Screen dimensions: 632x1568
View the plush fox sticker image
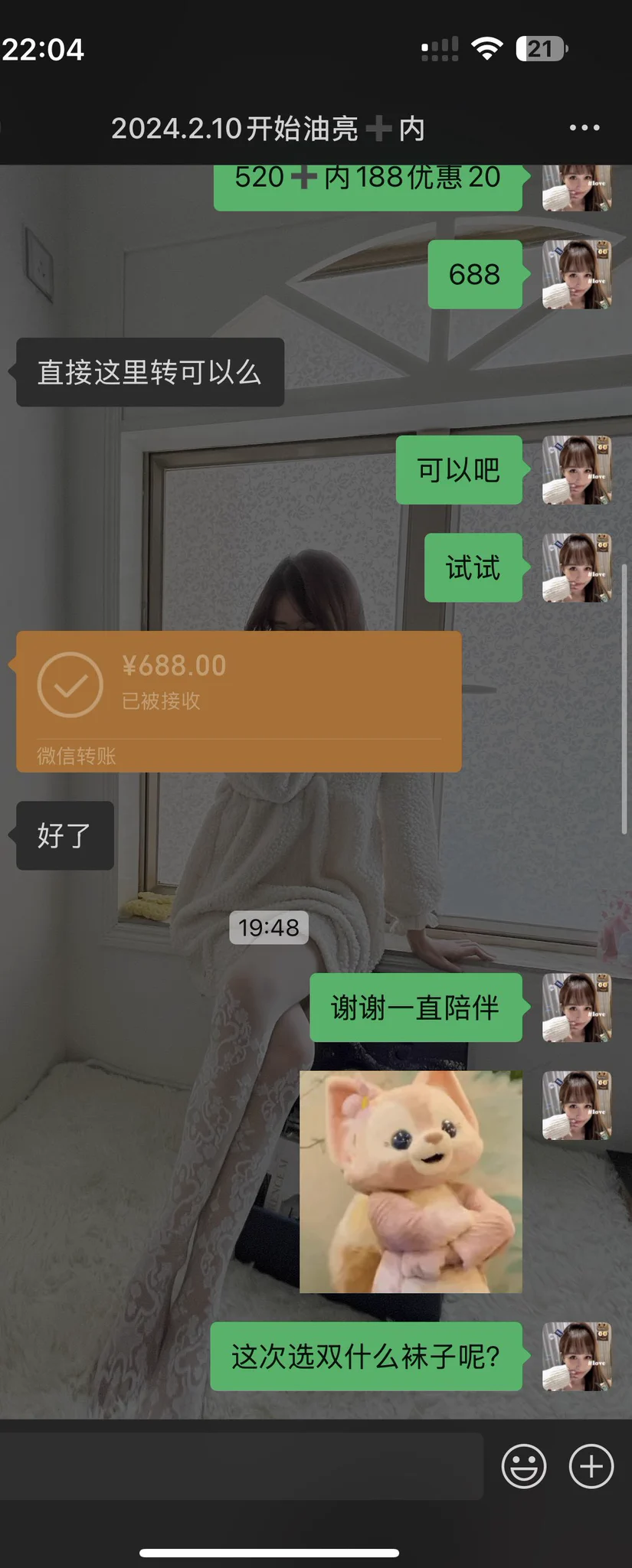tap(411, 1181)
